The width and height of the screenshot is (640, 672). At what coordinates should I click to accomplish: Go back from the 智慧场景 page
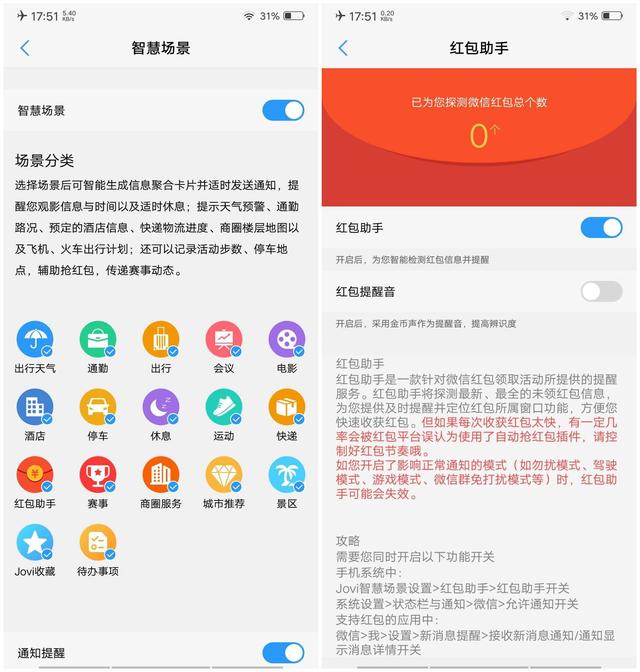pos(25,48)
